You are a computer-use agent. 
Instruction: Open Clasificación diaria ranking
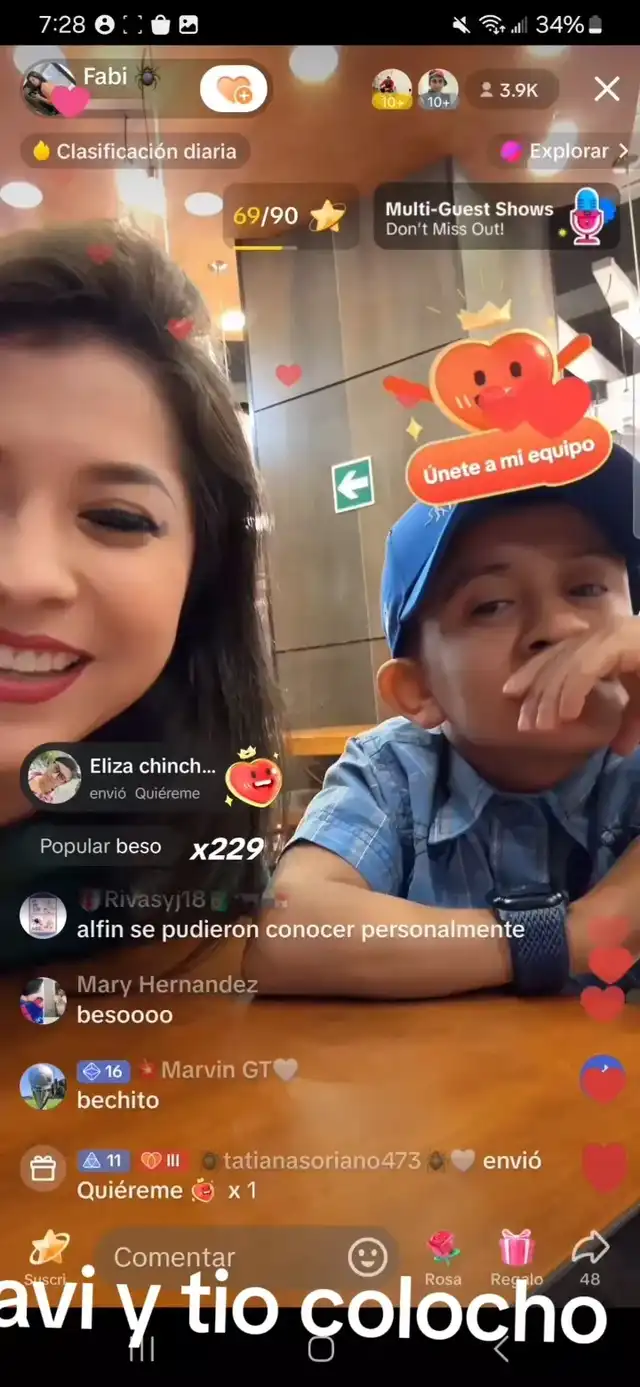click(x=135, y=152)
